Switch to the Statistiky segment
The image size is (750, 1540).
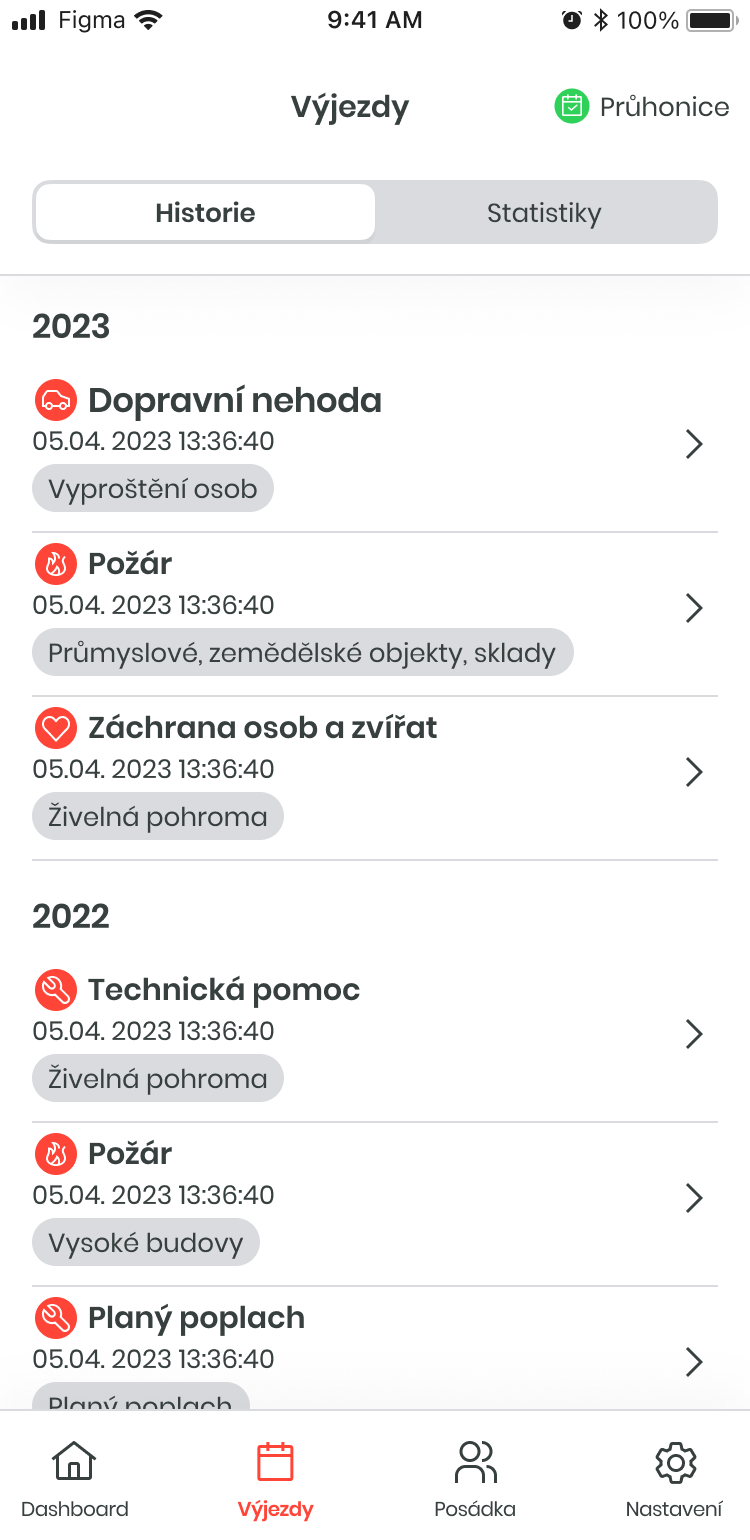pyautogui.click(x=544, y=213)
